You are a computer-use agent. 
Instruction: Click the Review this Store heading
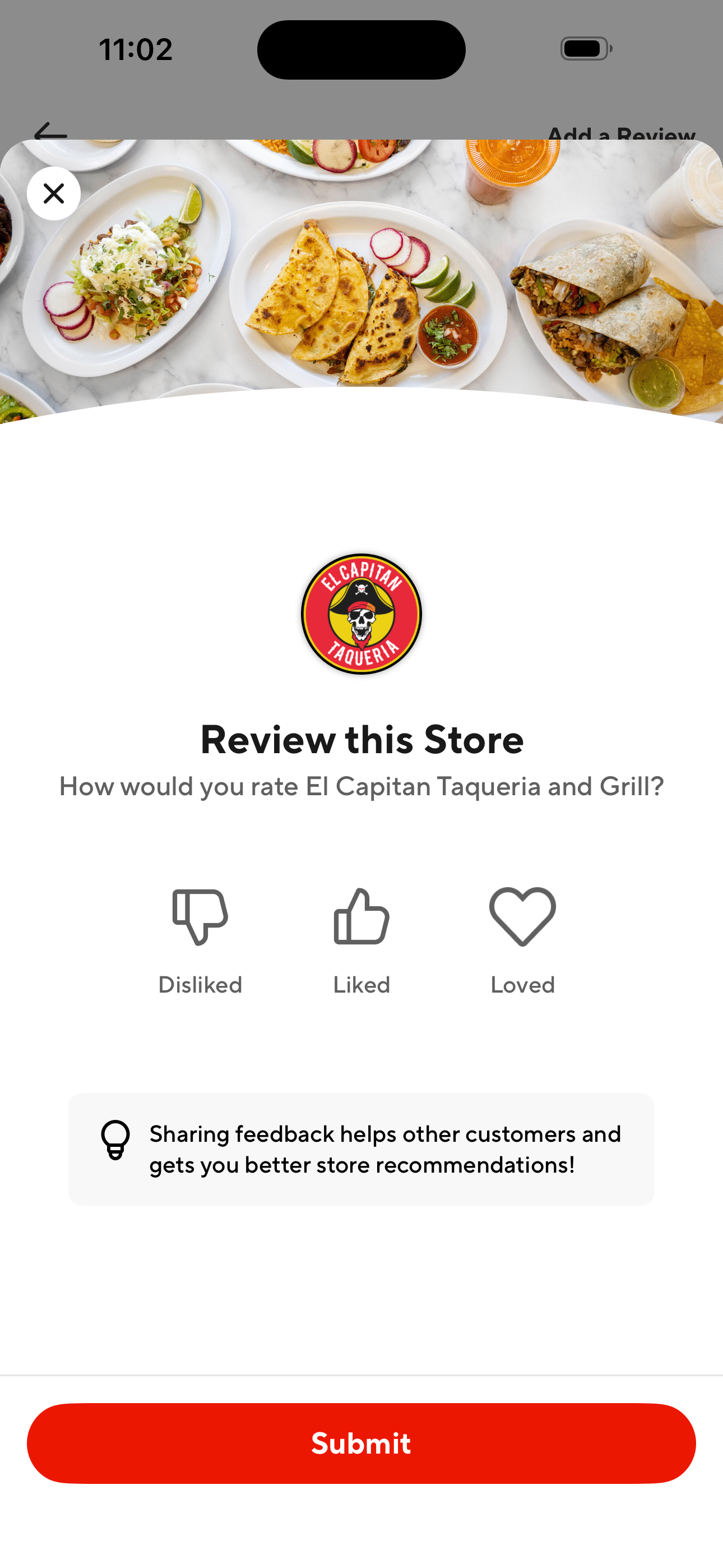click(x=361, y=740)
